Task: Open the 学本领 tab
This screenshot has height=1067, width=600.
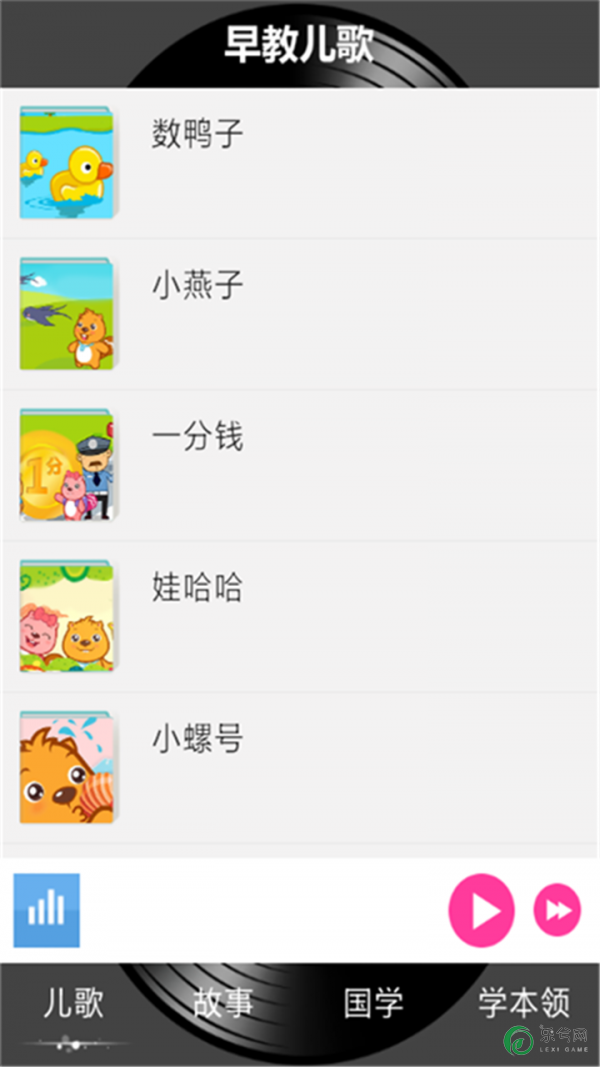Action: point(523,1003)
